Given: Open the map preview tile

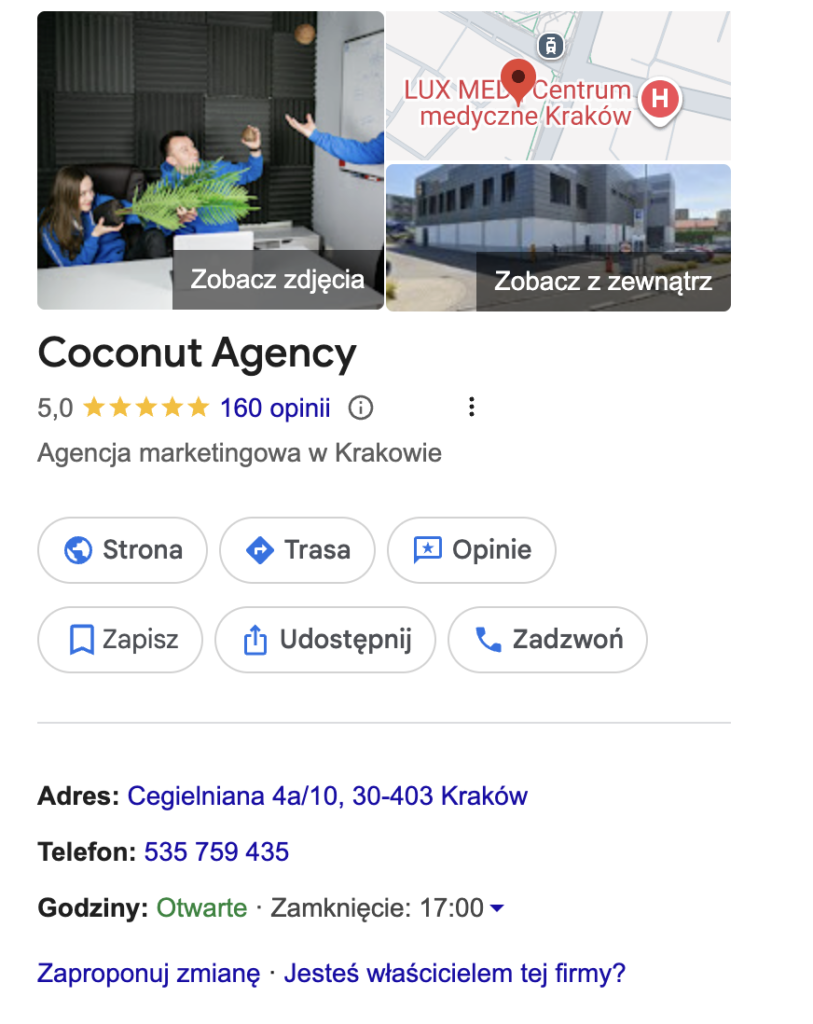Looking at the screenshot, I should (x=558, y=85).
